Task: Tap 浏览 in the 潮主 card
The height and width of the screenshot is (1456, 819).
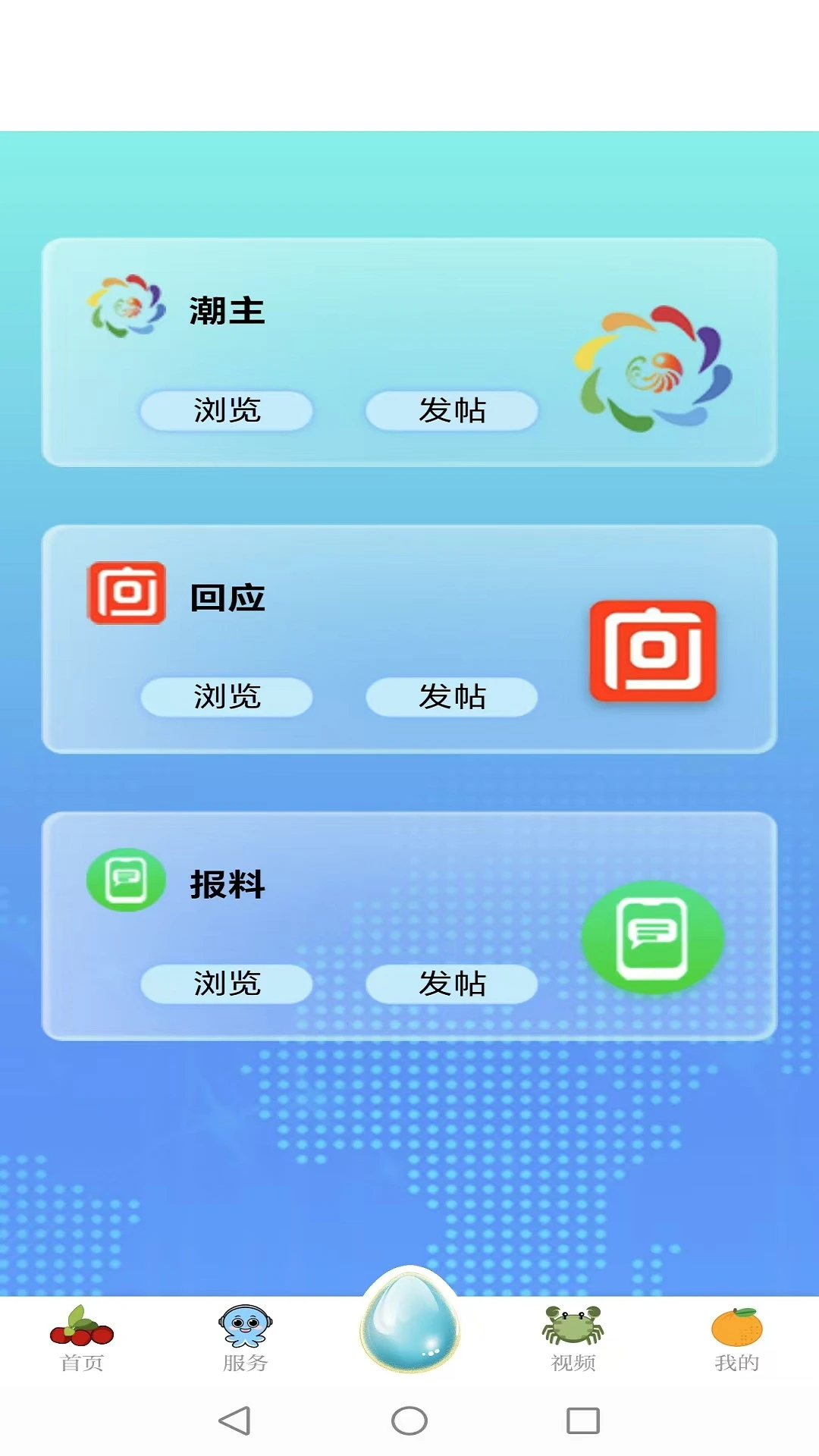Action: click(x=227, y=410)
